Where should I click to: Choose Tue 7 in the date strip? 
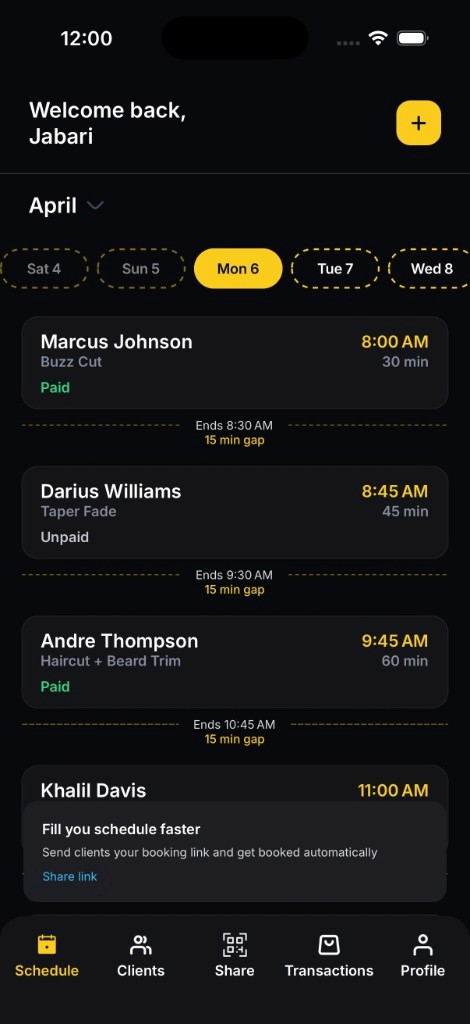coord(335,268)
